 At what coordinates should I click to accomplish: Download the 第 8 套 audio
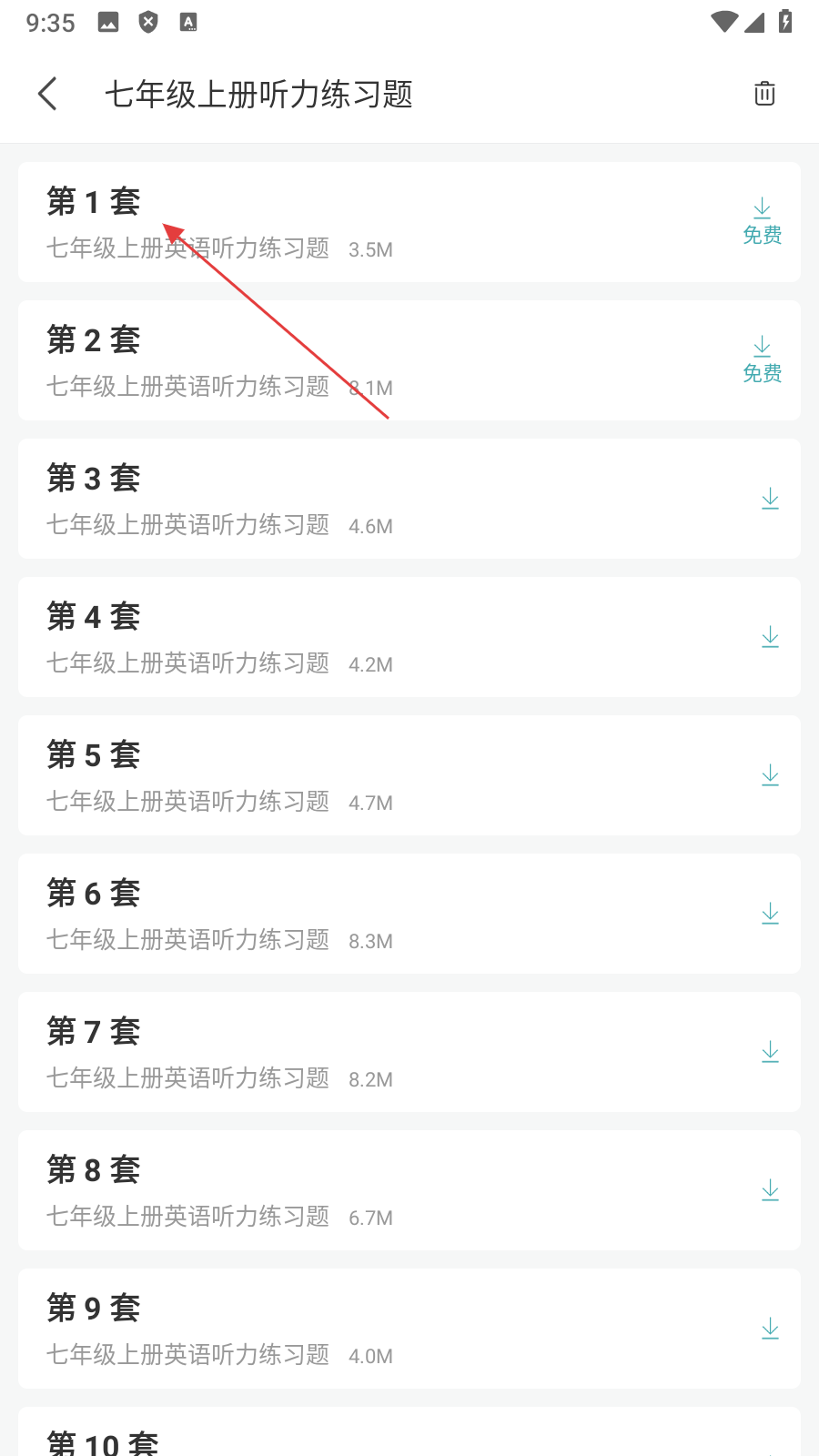770,1190
